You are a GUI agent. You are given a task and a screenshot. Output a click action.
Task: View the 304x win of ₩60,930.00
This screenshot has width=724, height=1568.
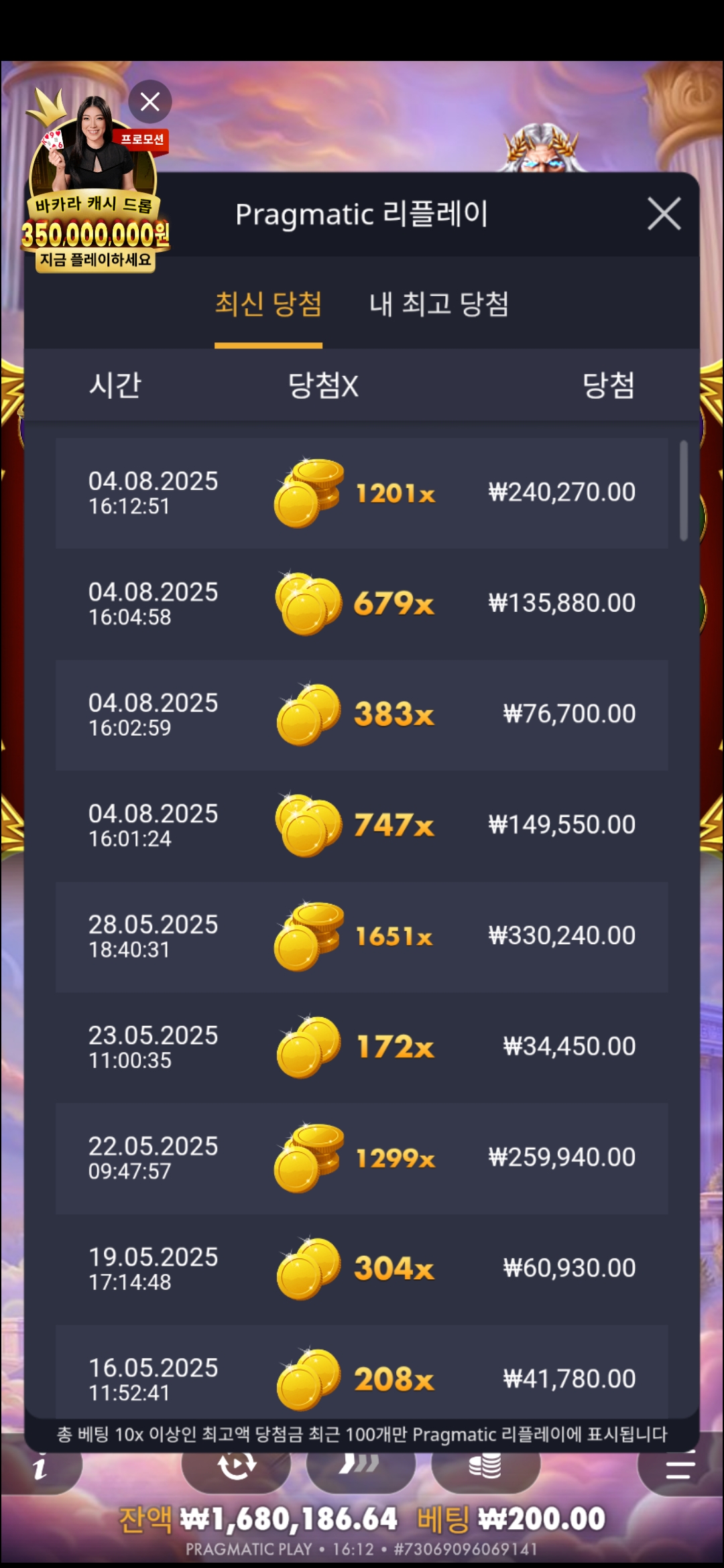tap(362, 1268)
